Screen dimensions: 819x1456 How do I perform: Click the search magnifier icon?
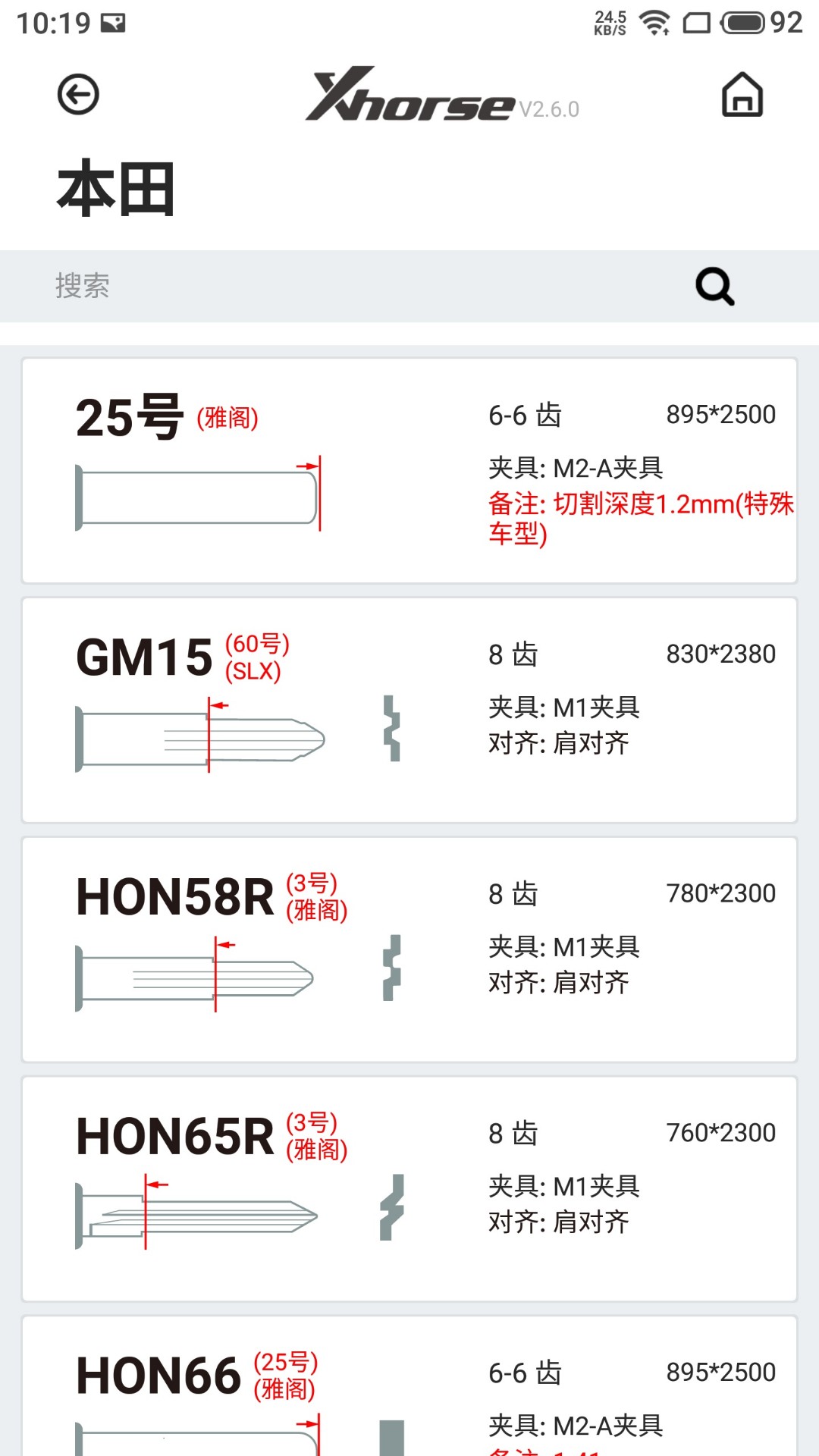click(x=714, y=287)
